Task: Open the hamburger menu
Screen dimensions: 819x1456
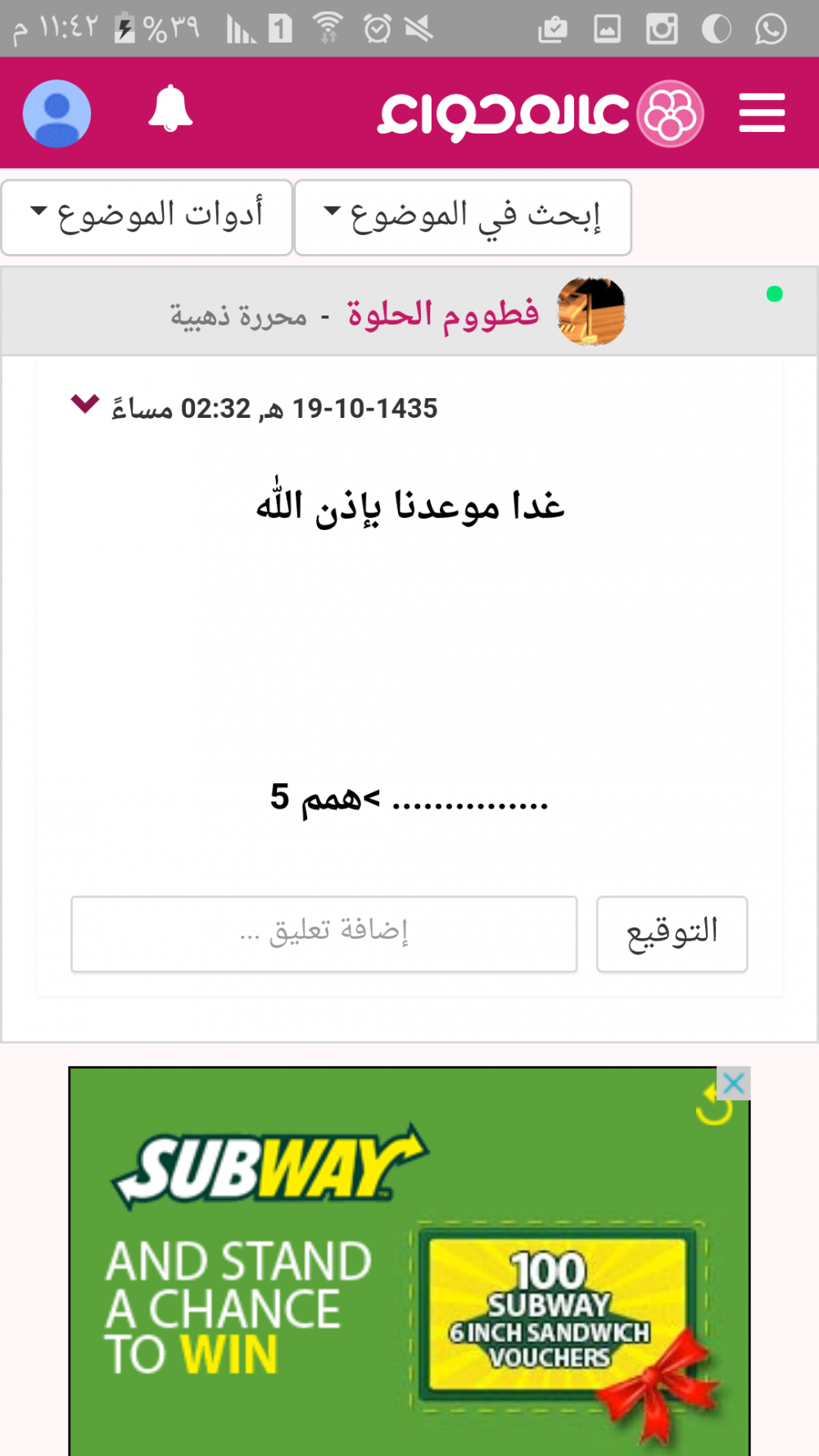Action: click(762, 113)
